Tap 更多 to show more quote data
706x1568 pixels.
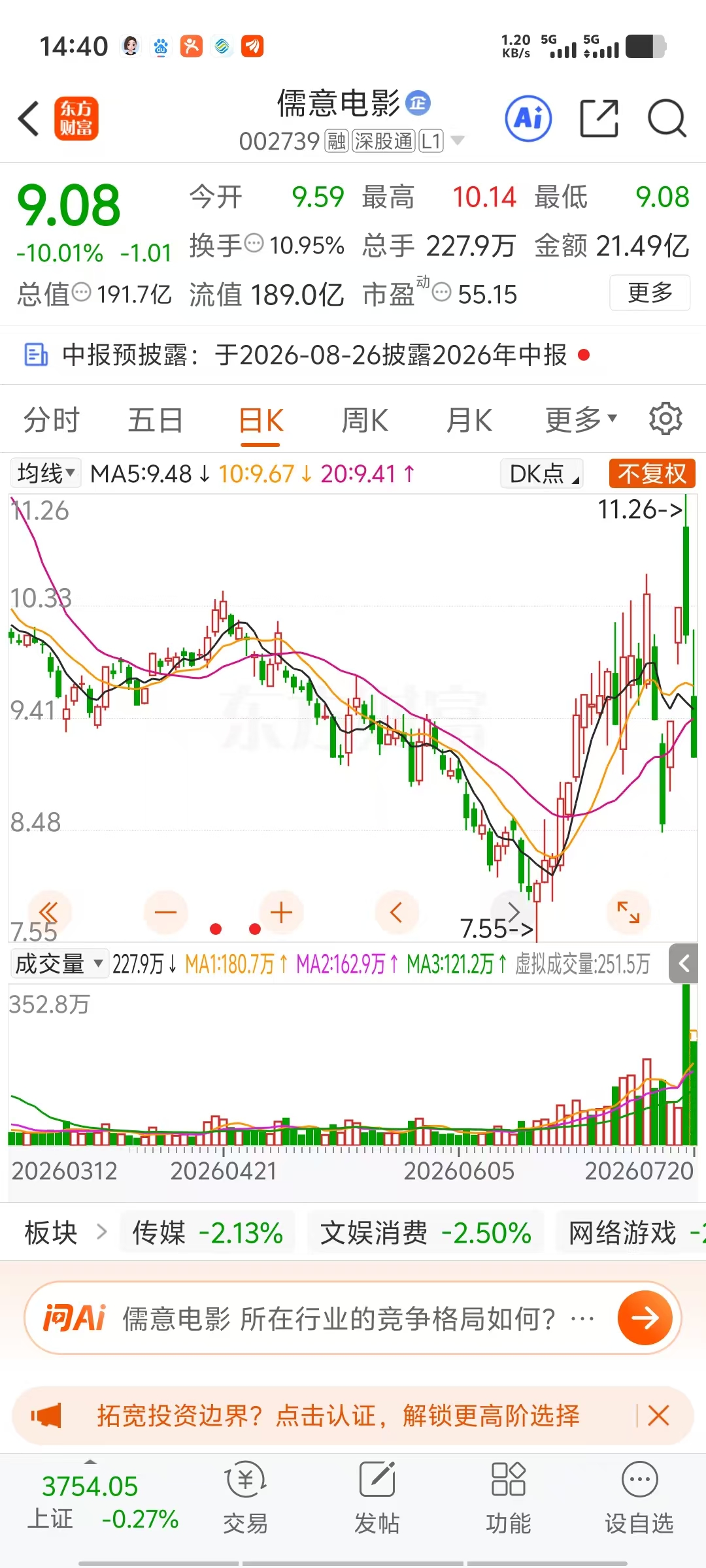pos(650,293)
